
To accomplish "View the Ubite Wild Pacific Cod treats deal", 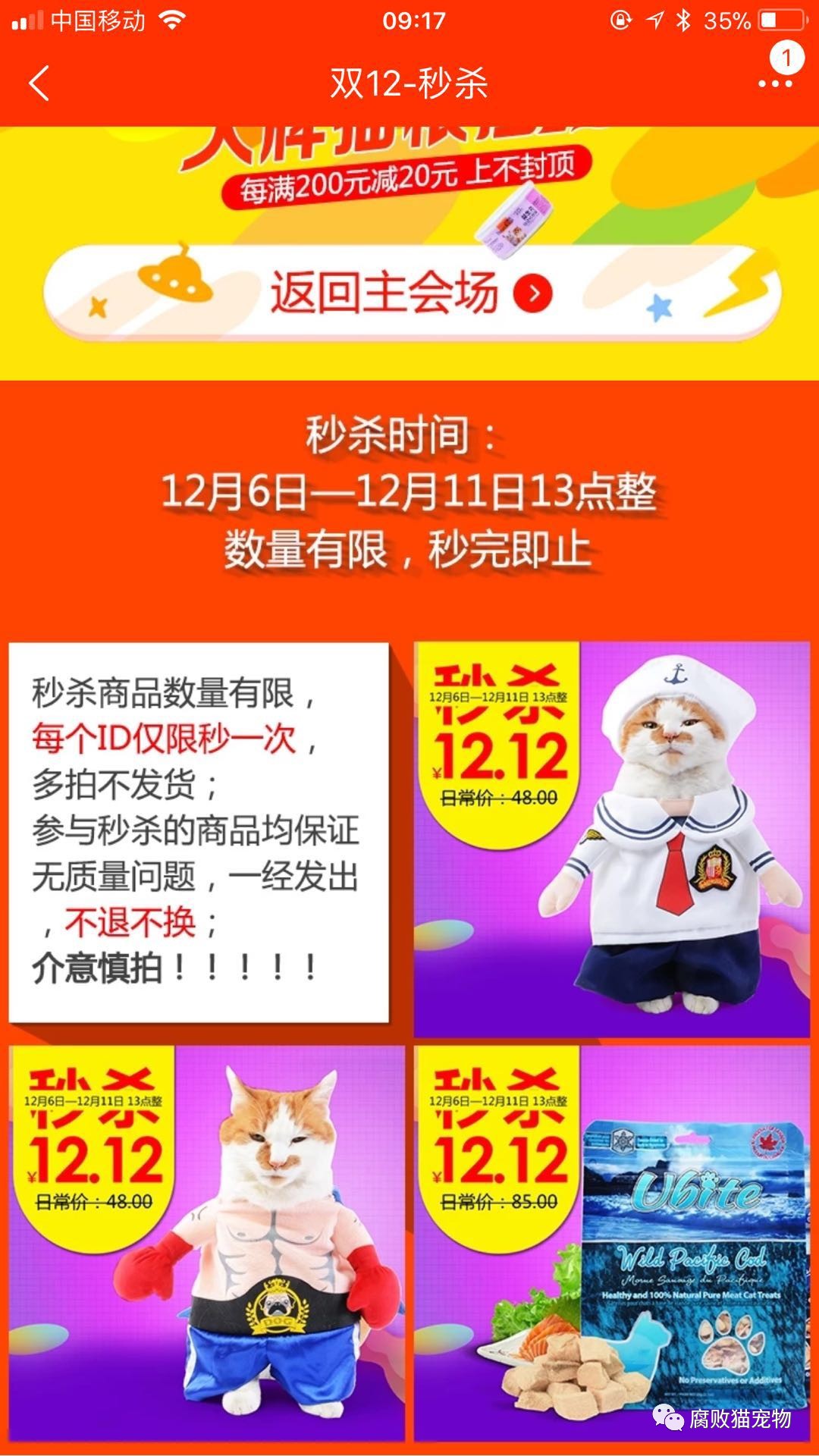I will coord(611,1244).
